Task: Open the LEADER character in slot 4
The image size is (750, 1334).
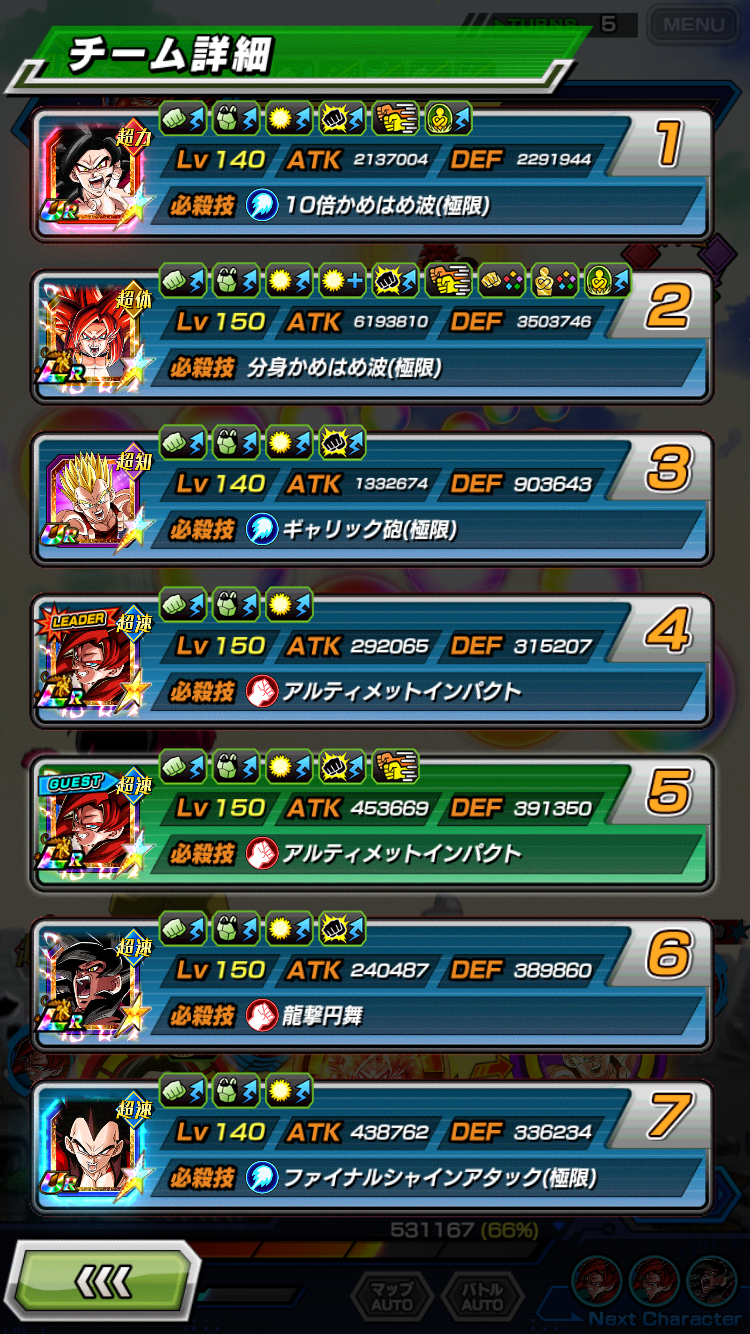Action: (372, 660)
